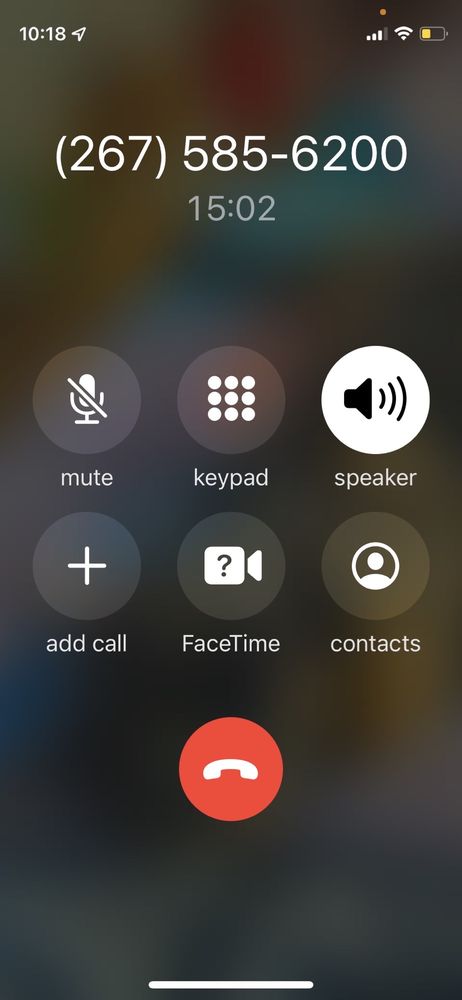This screenshot has width=462, height=1000.
Task: Open the keypad during the call
Action: [231, 400]
